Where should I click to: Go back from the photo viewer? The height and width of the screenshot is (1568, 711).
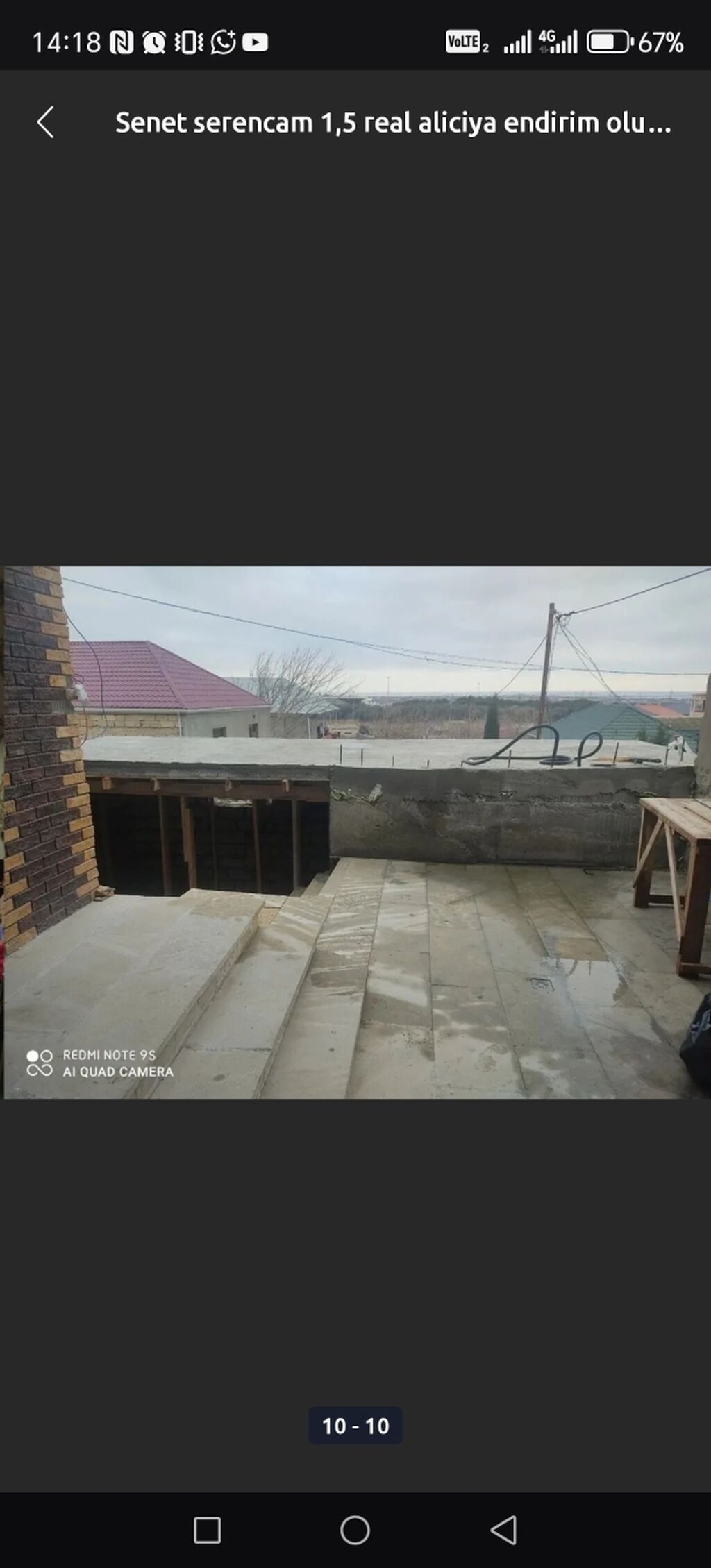point(46,122)
